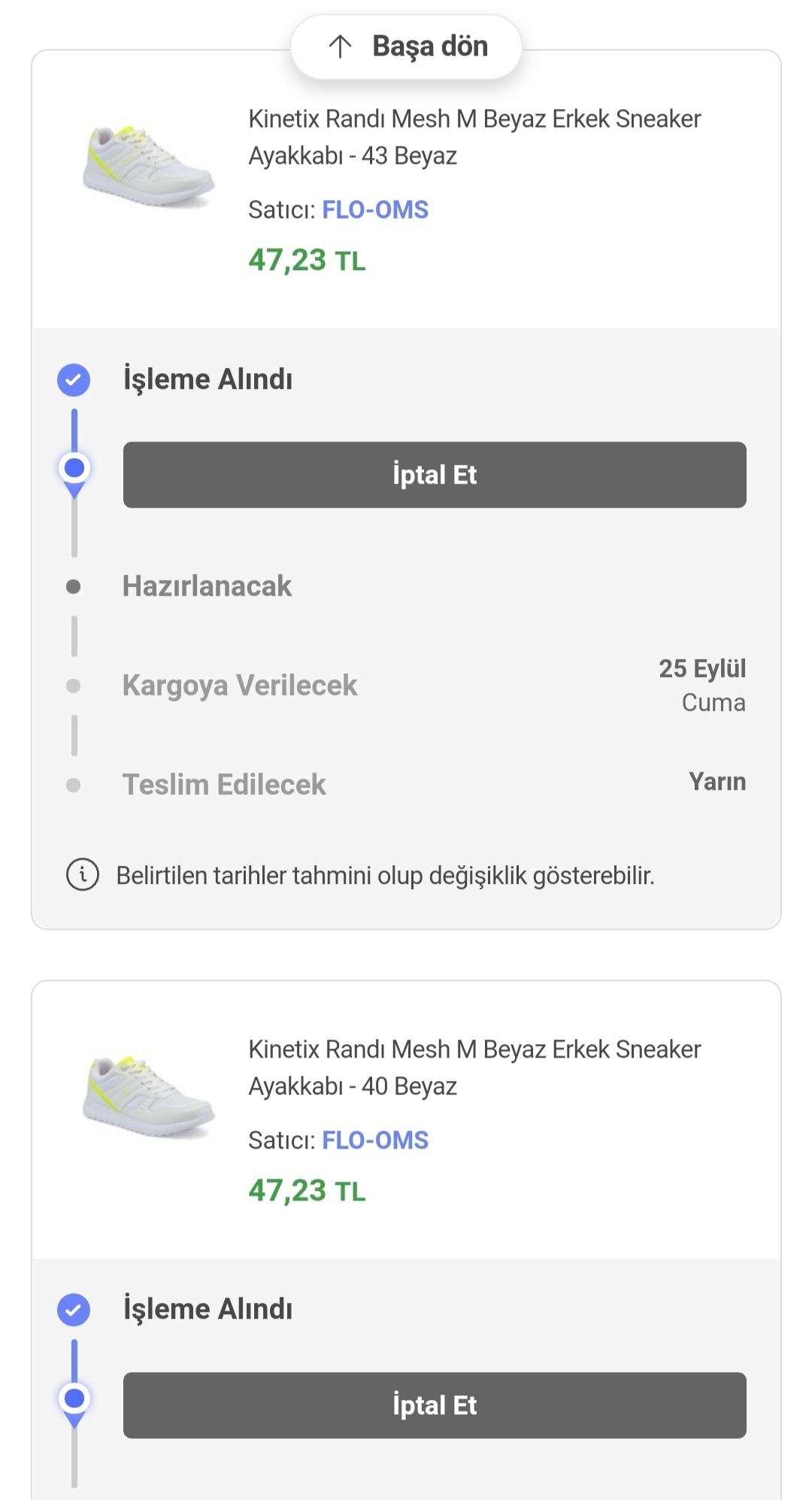Open the size 43 sneaker product image

click(148, 167)
